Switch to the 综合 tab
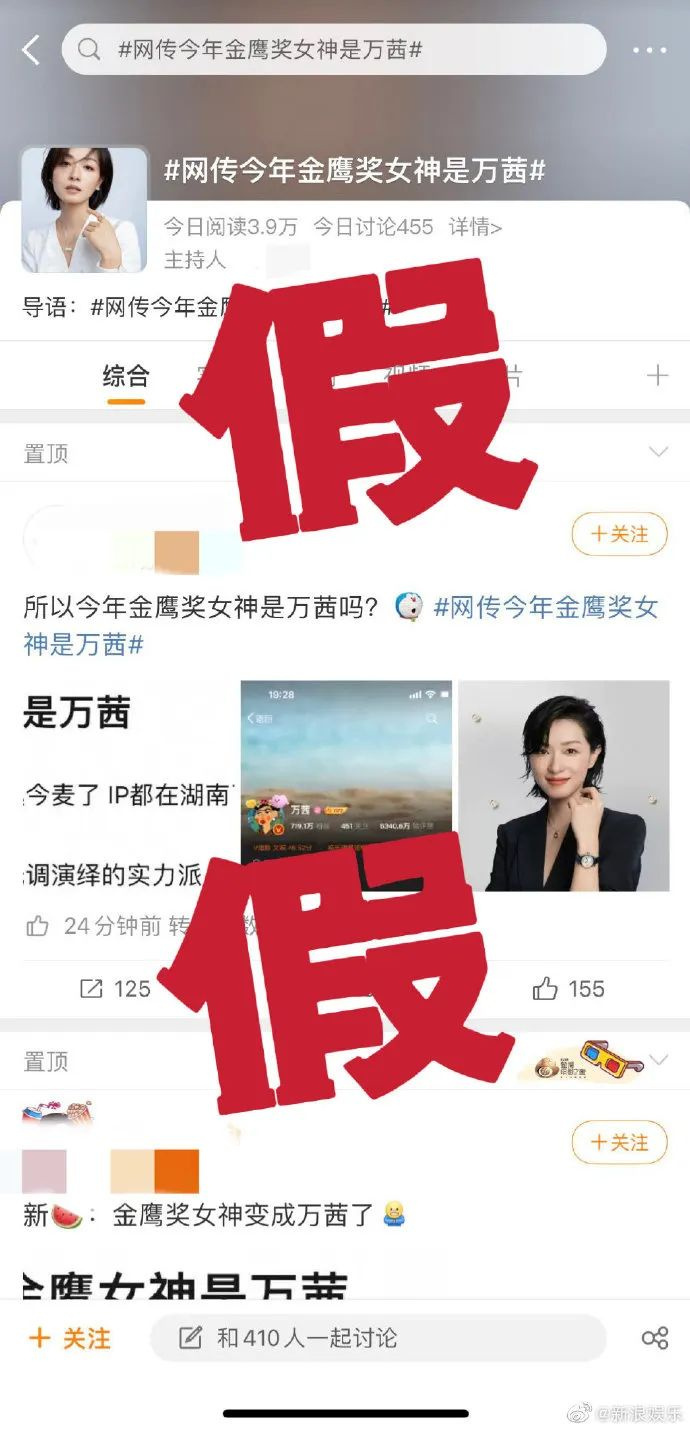 (126, 376)
